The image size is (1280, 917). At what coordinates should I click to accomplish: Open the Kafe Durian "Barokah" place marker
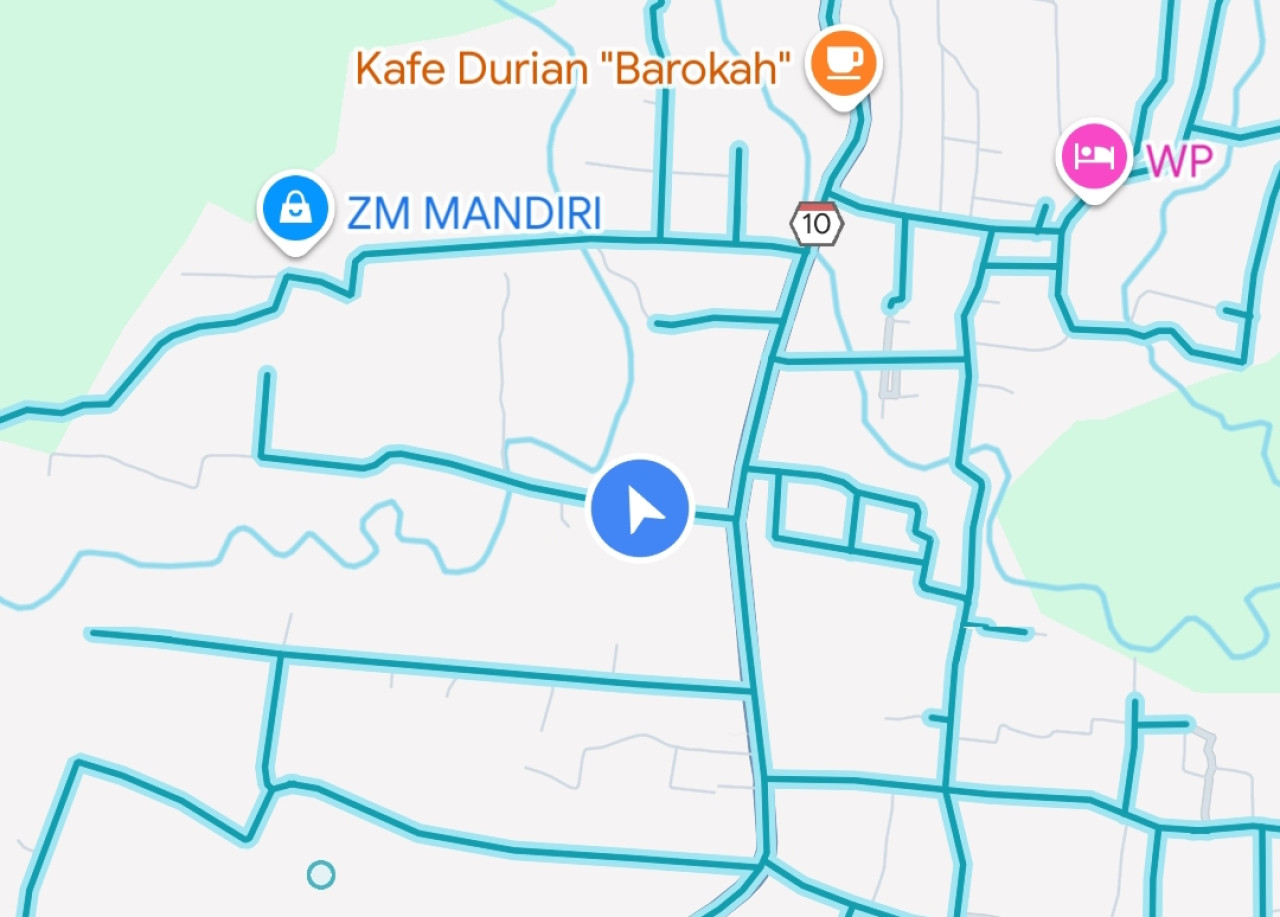(843, 62)
